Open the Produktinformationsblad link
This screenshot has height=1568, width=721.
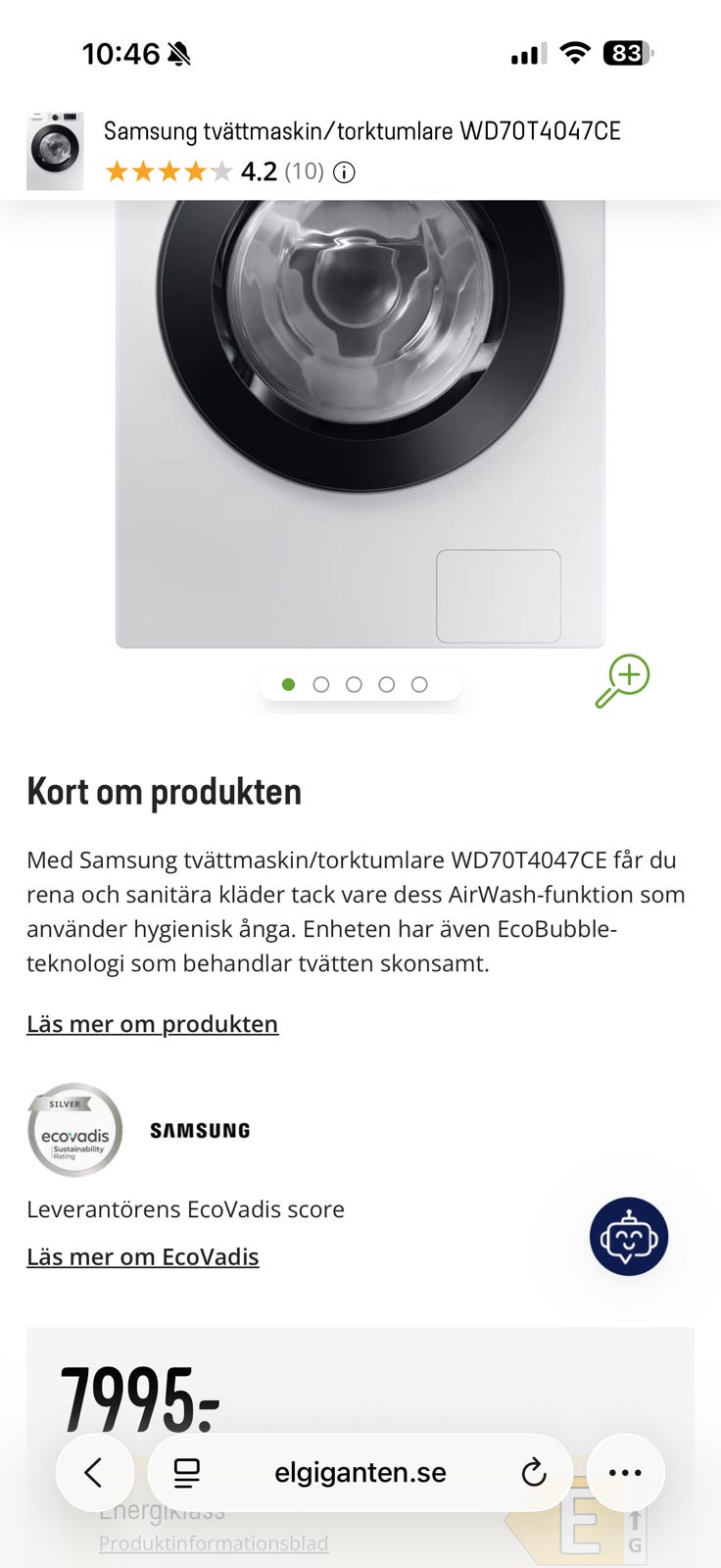coord(213,1543)
